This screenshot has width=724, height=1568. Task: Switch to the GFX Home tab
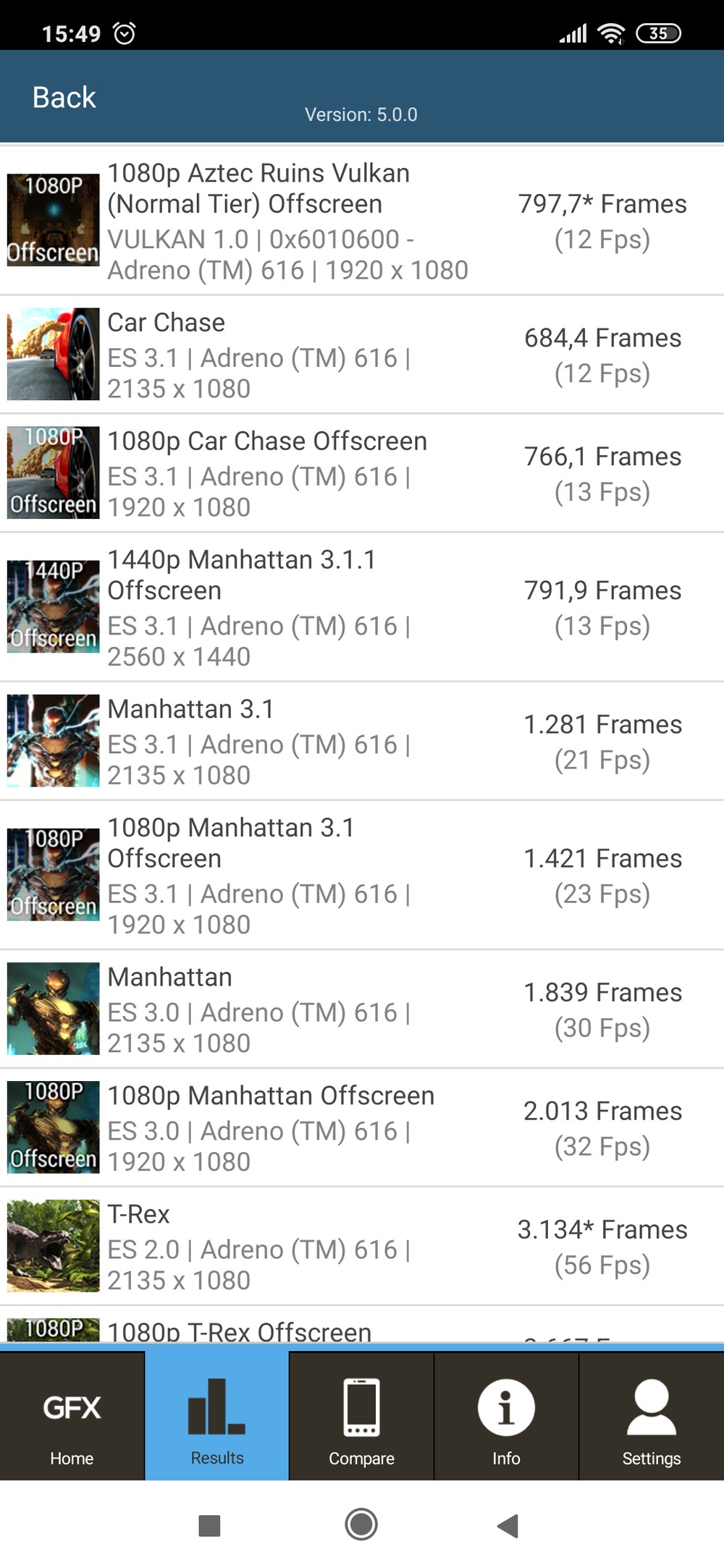[72, 1416]
